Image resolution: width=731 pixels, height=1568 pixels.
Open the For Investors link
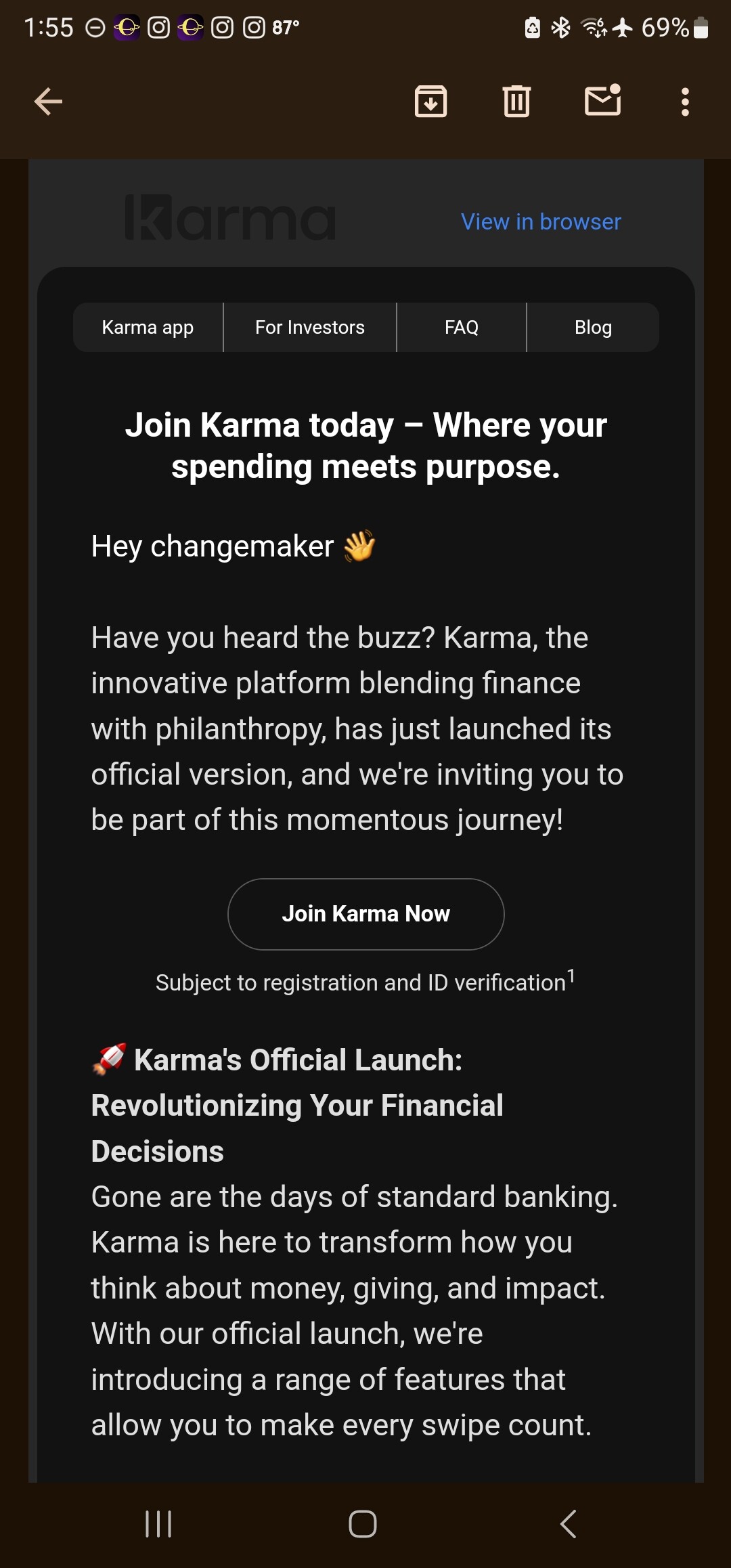[310, 328]
